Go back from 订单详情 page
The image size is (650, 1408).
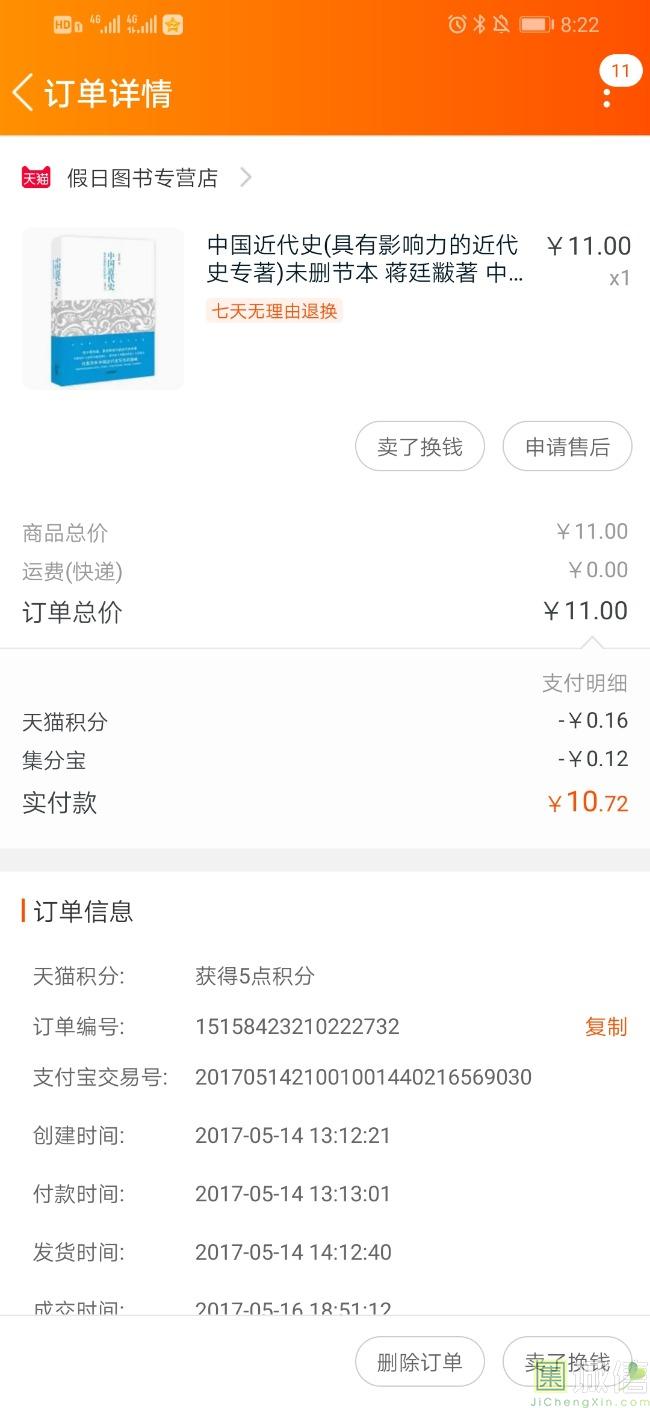pos(24,93)
